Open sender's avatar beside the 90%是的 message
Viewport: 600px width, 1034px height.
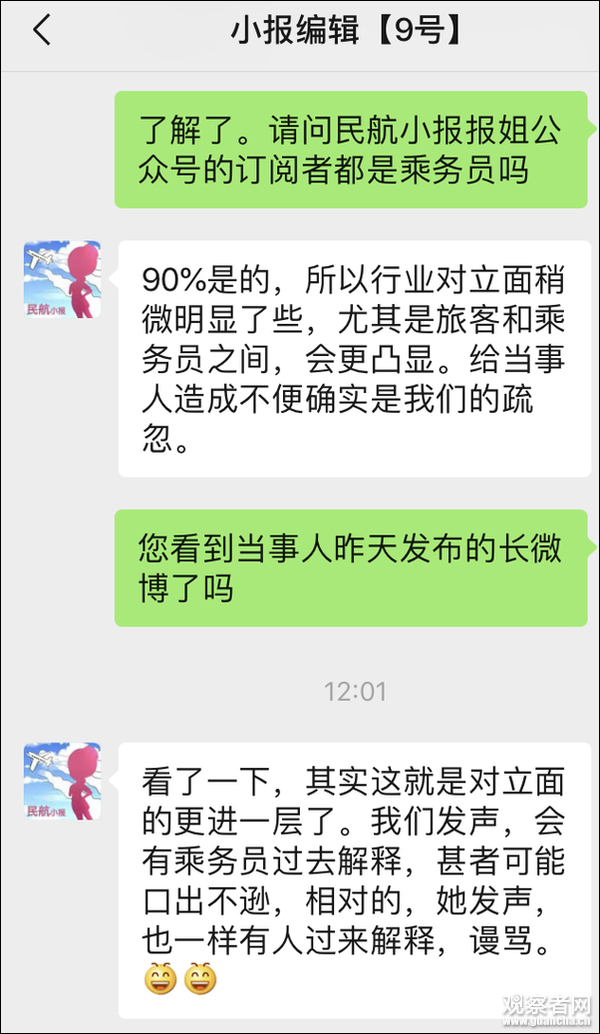coord(62,280)
